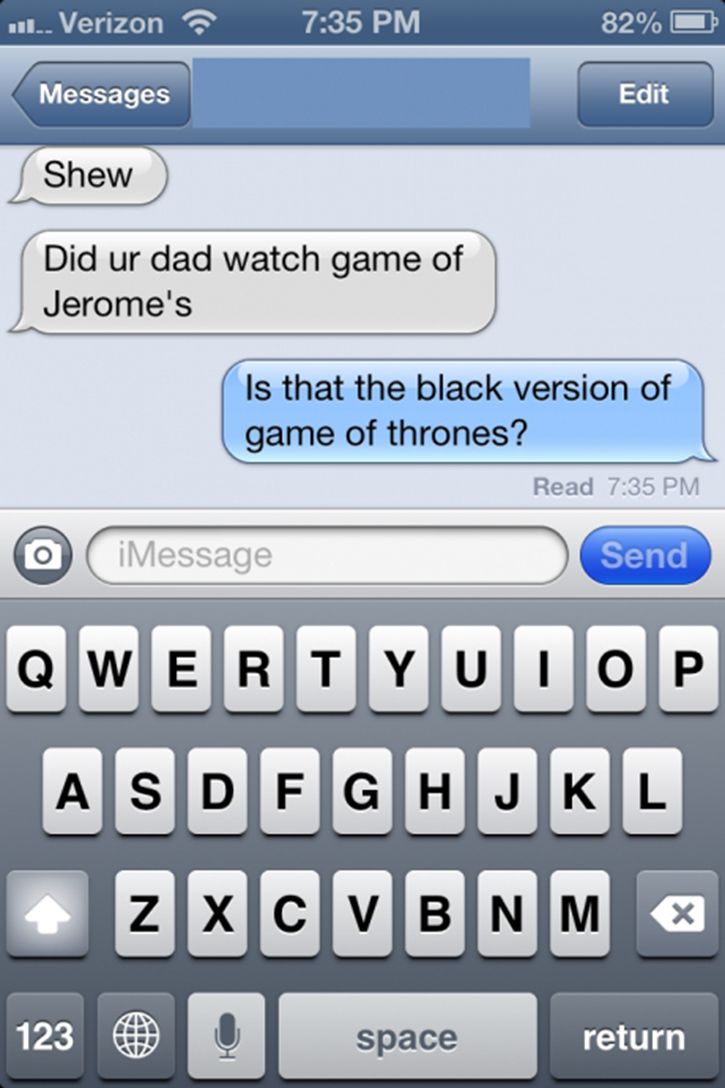
Task: Go back to the Messages list
Action: point(102,95)
